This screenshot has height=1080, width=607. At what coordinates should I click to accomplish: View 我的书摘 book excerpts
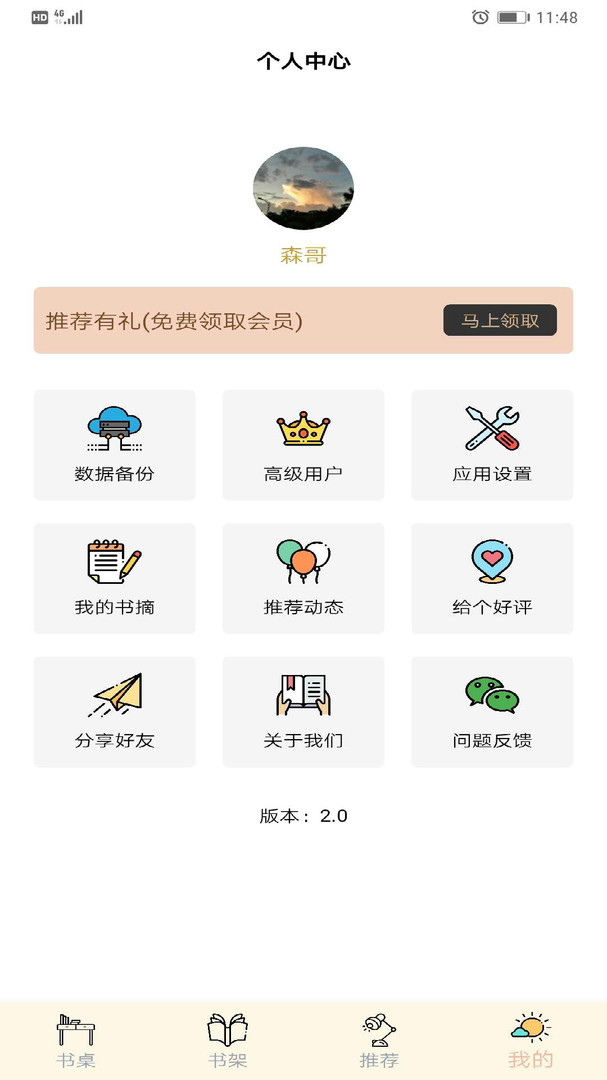(x=115, y=578)
